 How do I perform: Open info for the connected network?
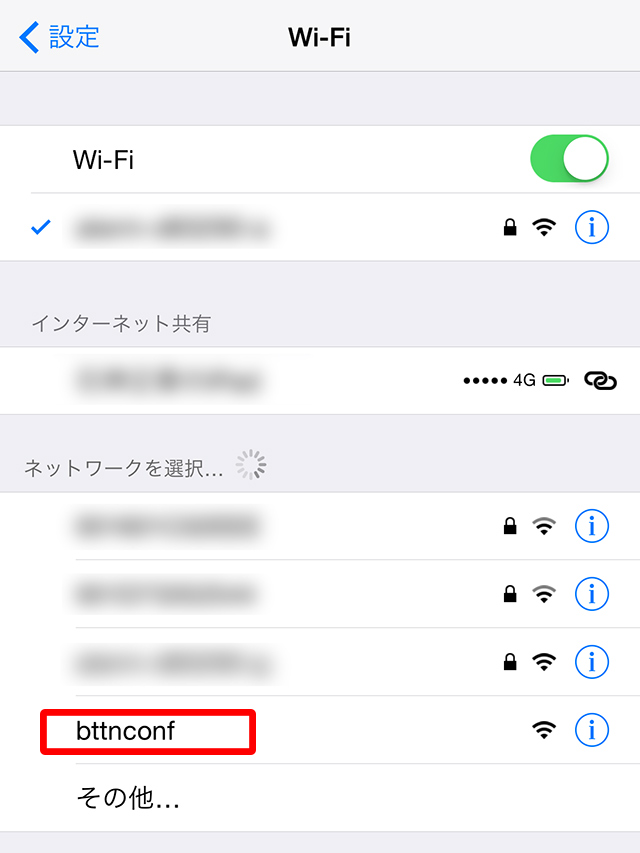click(x=592, y=228)
